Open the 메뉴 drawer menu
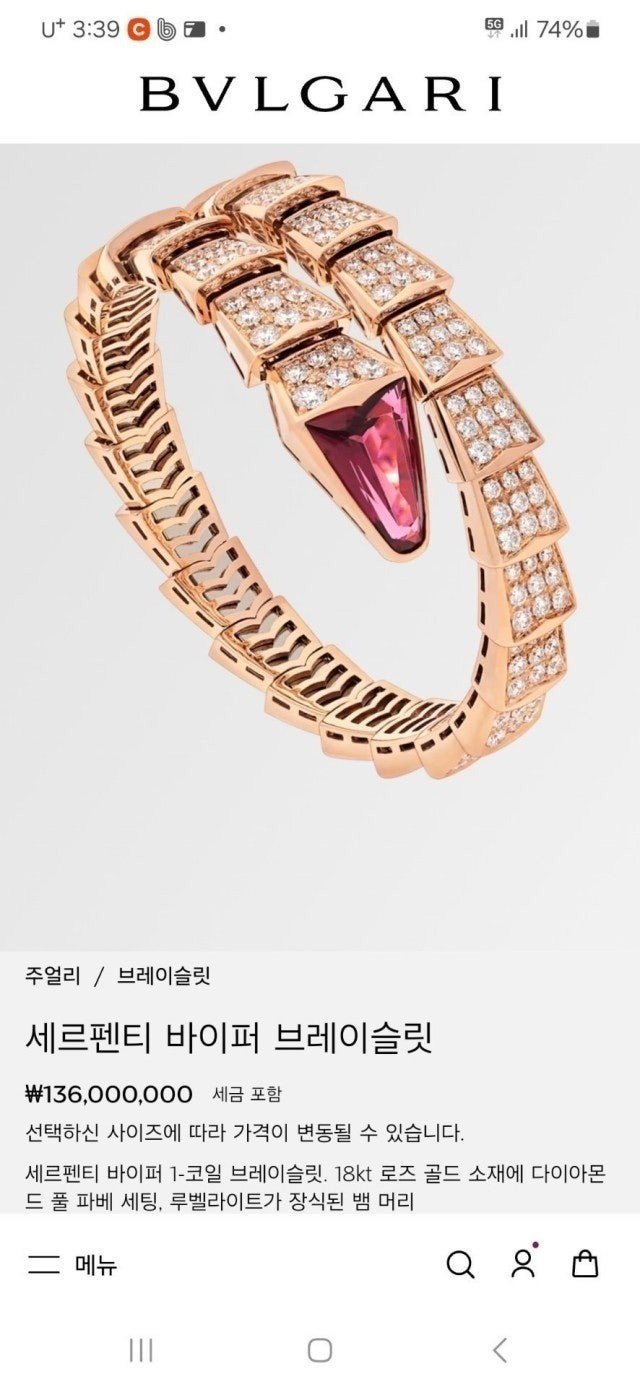The image size is (640, 1387). pyautogui.click(x=72, y=1265)
